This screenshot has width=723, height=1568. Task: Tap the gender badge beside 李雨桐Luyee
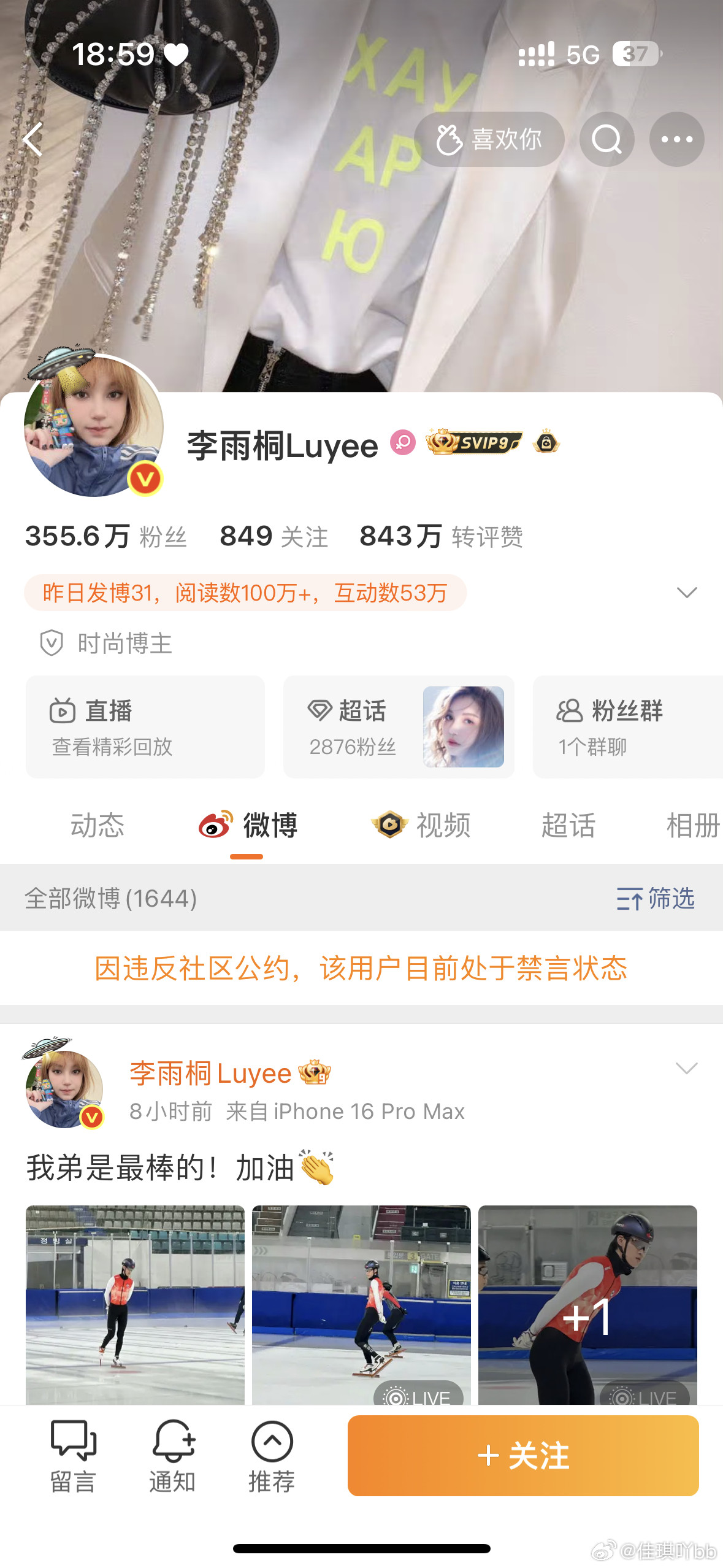coord(404,443)
